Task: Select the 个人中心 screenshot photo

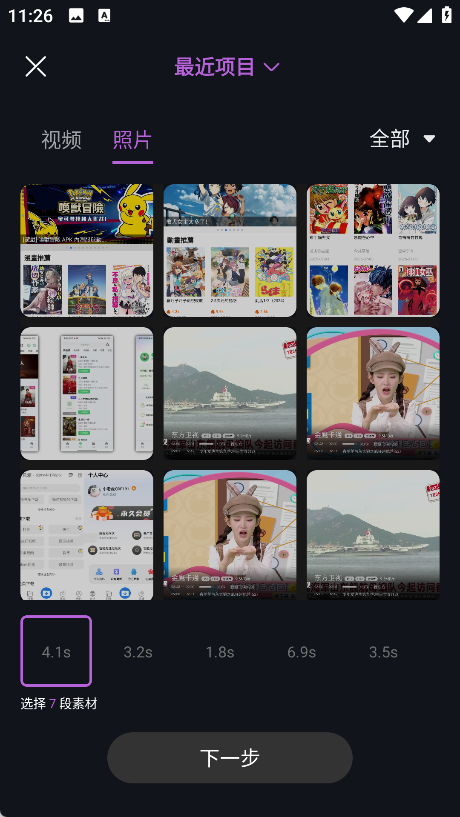Action: 86,535
